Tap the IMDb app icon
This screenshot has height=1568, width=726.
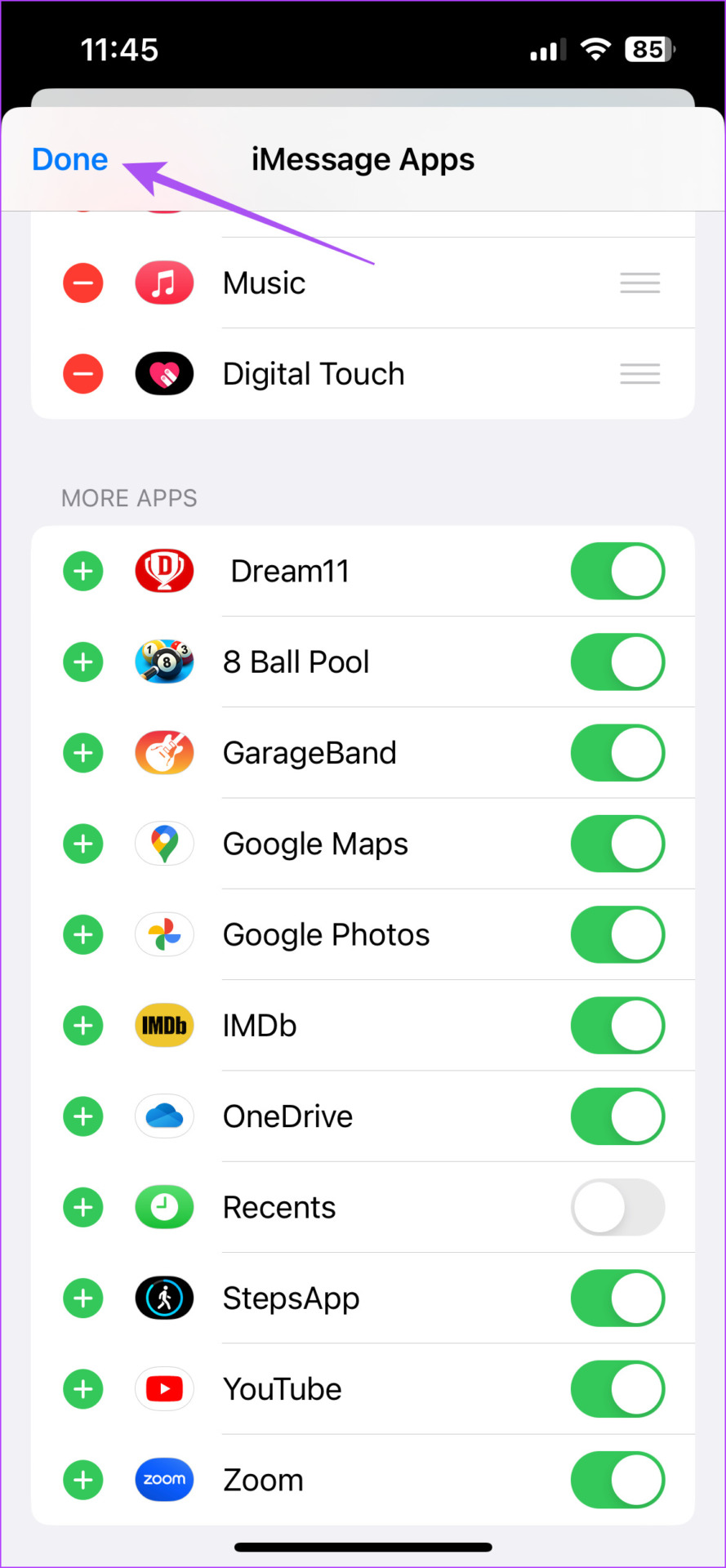click(164, 1025)
